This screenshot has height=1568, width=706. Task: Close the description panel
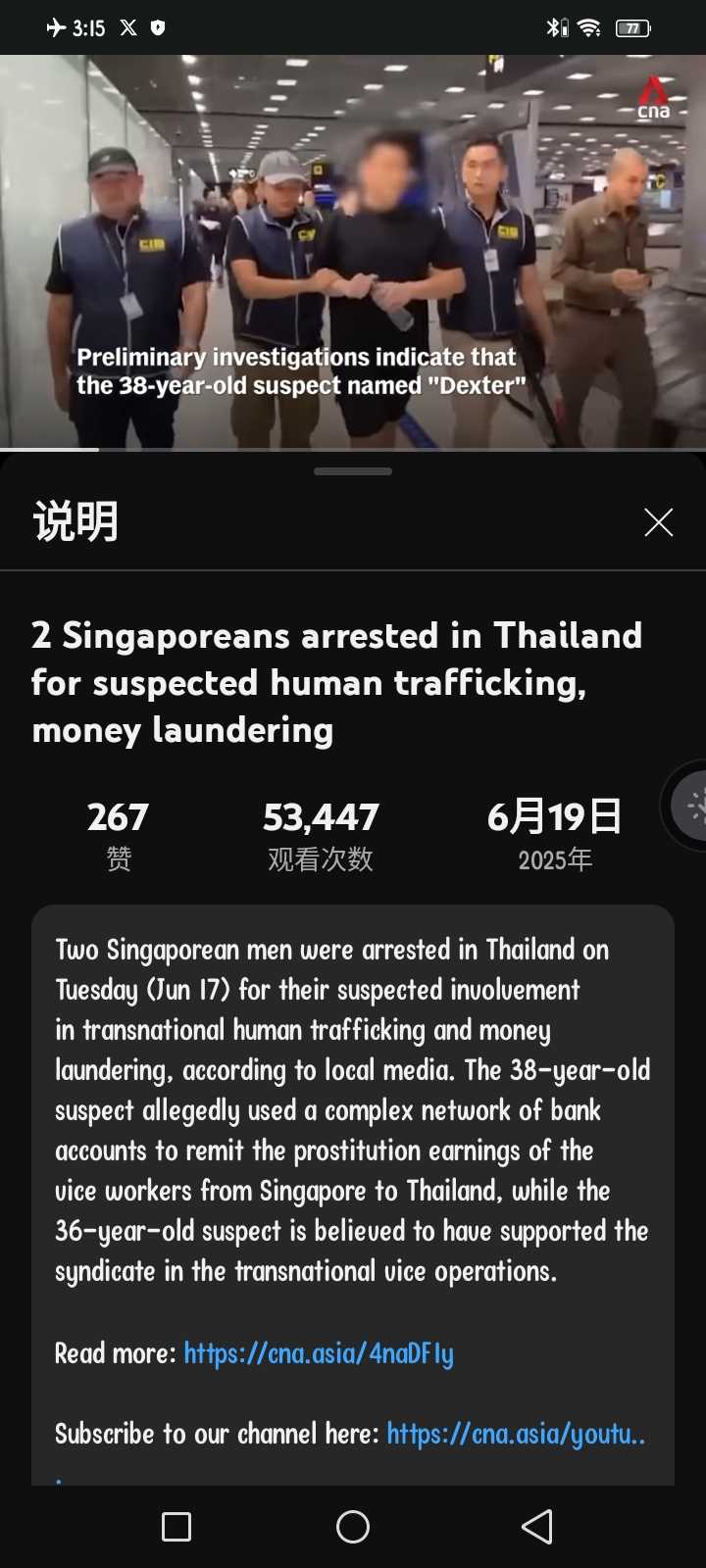658,522
